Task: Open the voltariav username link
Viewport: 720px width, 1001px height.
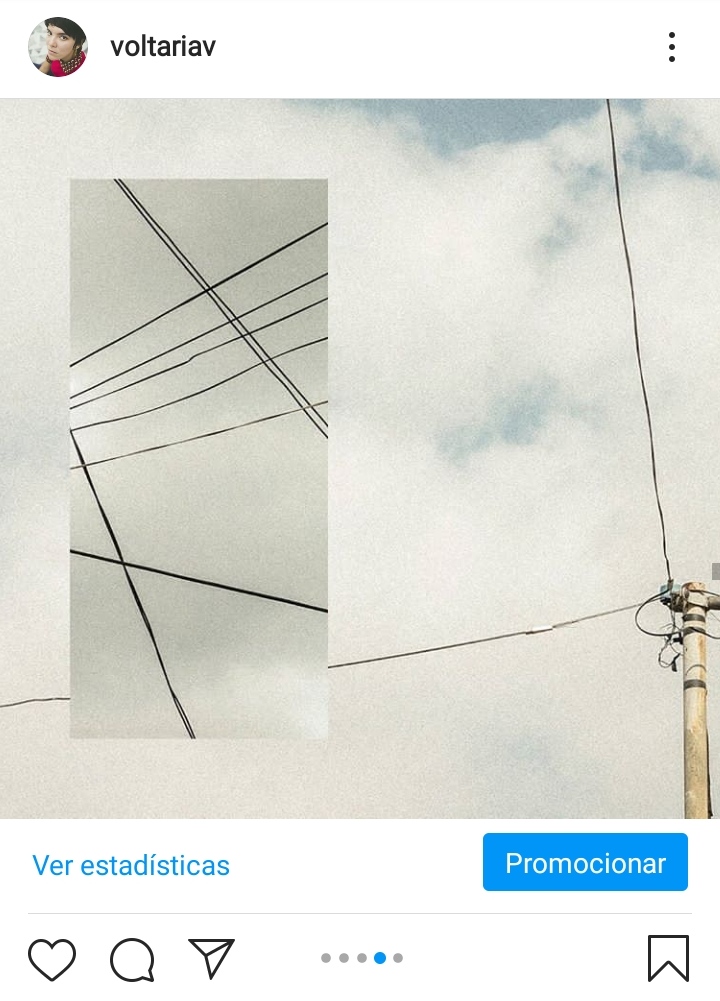Action: pyautogui.click(x=163, y=46)
